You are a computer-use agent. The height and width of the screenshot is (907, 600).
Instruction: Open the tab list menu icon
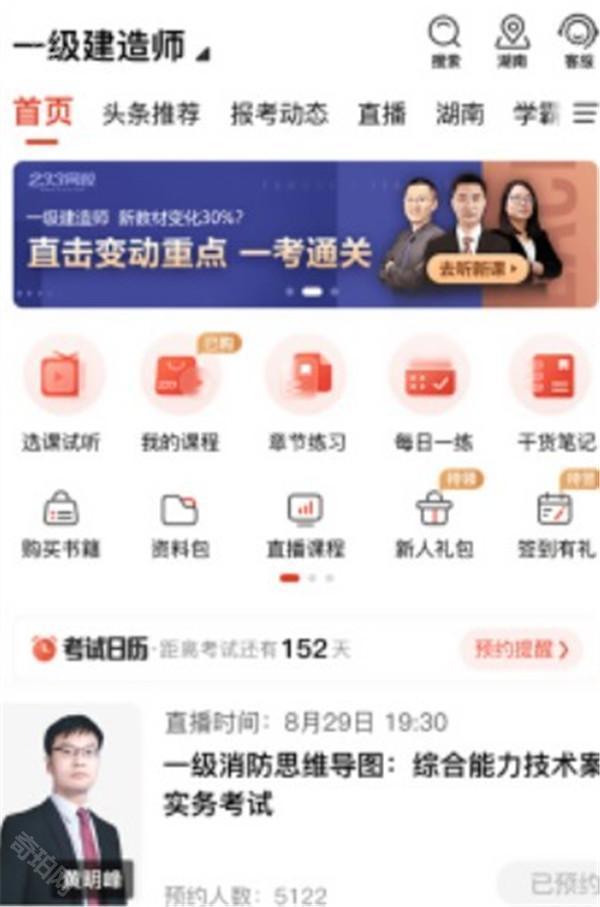[584, 114]
